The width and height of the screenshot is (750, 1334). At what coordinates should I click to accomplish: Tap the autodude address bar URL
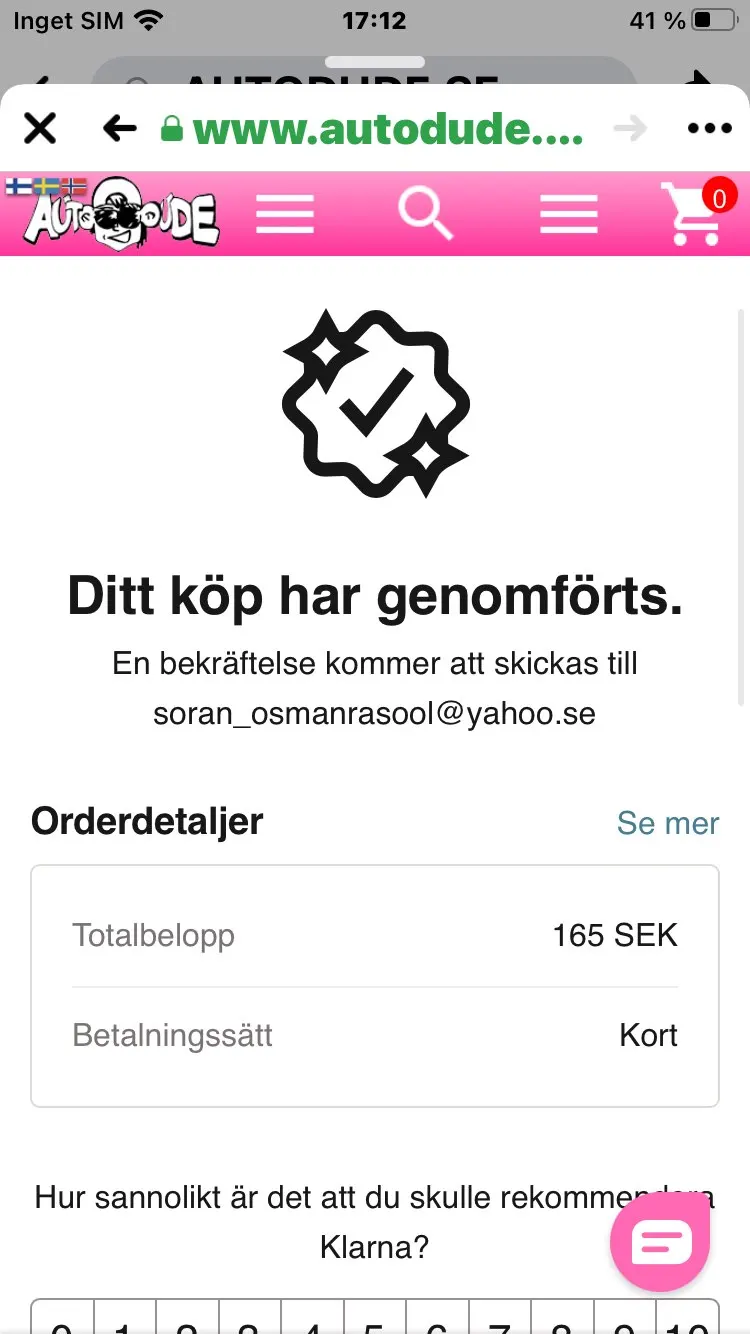(x=387, y=128)
